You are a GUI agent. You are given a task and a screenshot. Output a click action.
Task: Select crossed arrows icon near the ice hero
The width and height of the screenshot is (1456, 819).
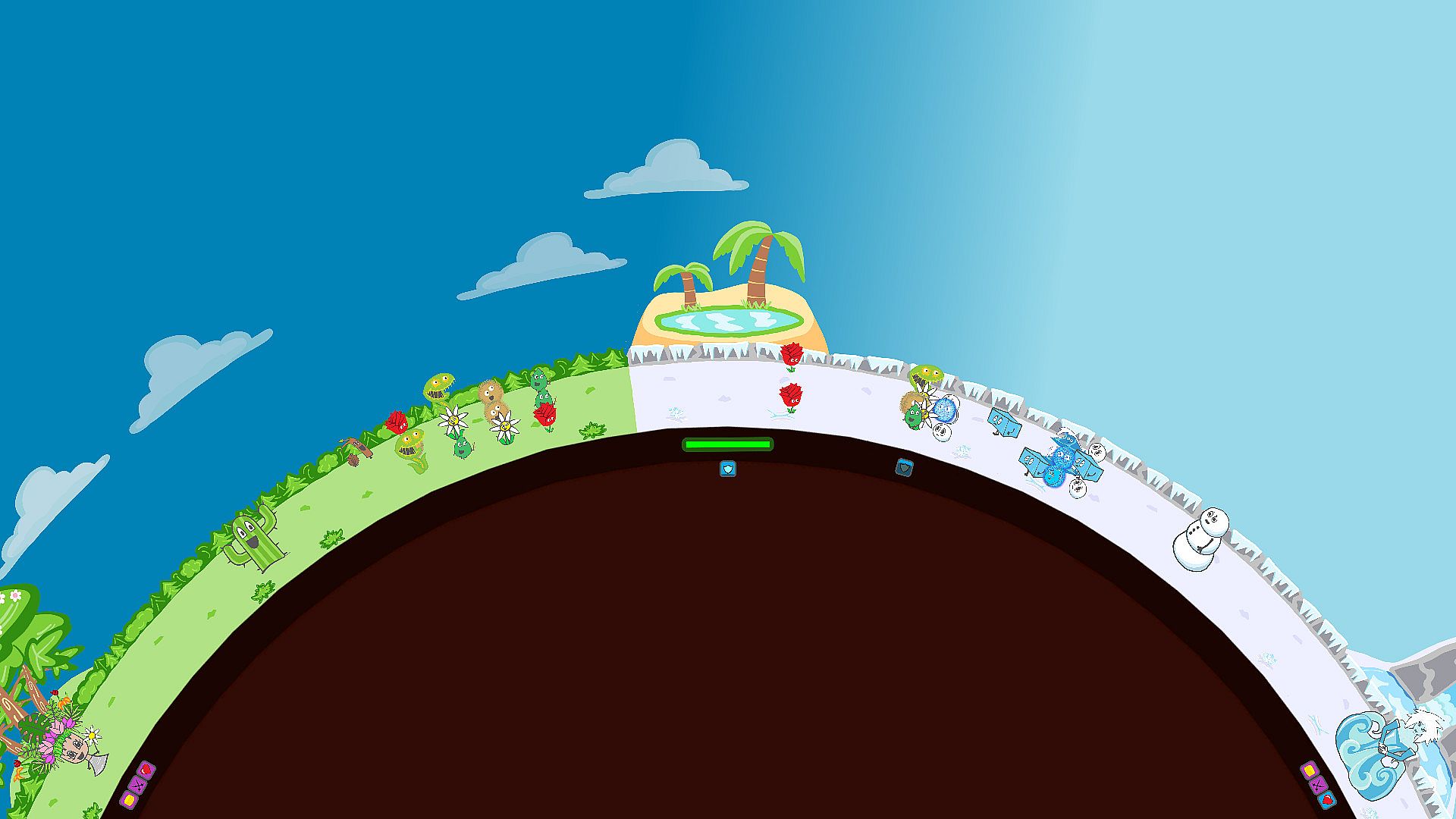1318,786
